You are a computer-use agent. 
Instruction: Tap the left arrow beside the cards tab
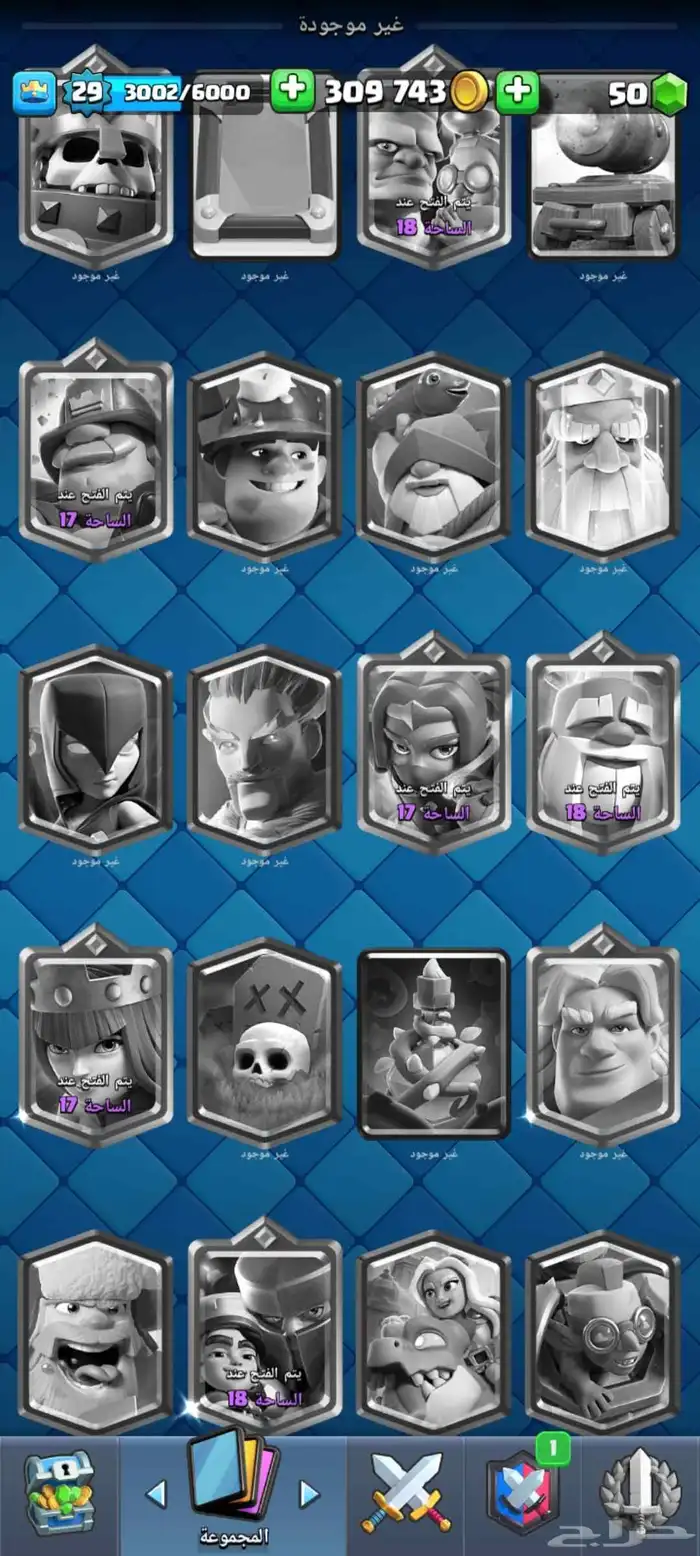click(156, 1494)
